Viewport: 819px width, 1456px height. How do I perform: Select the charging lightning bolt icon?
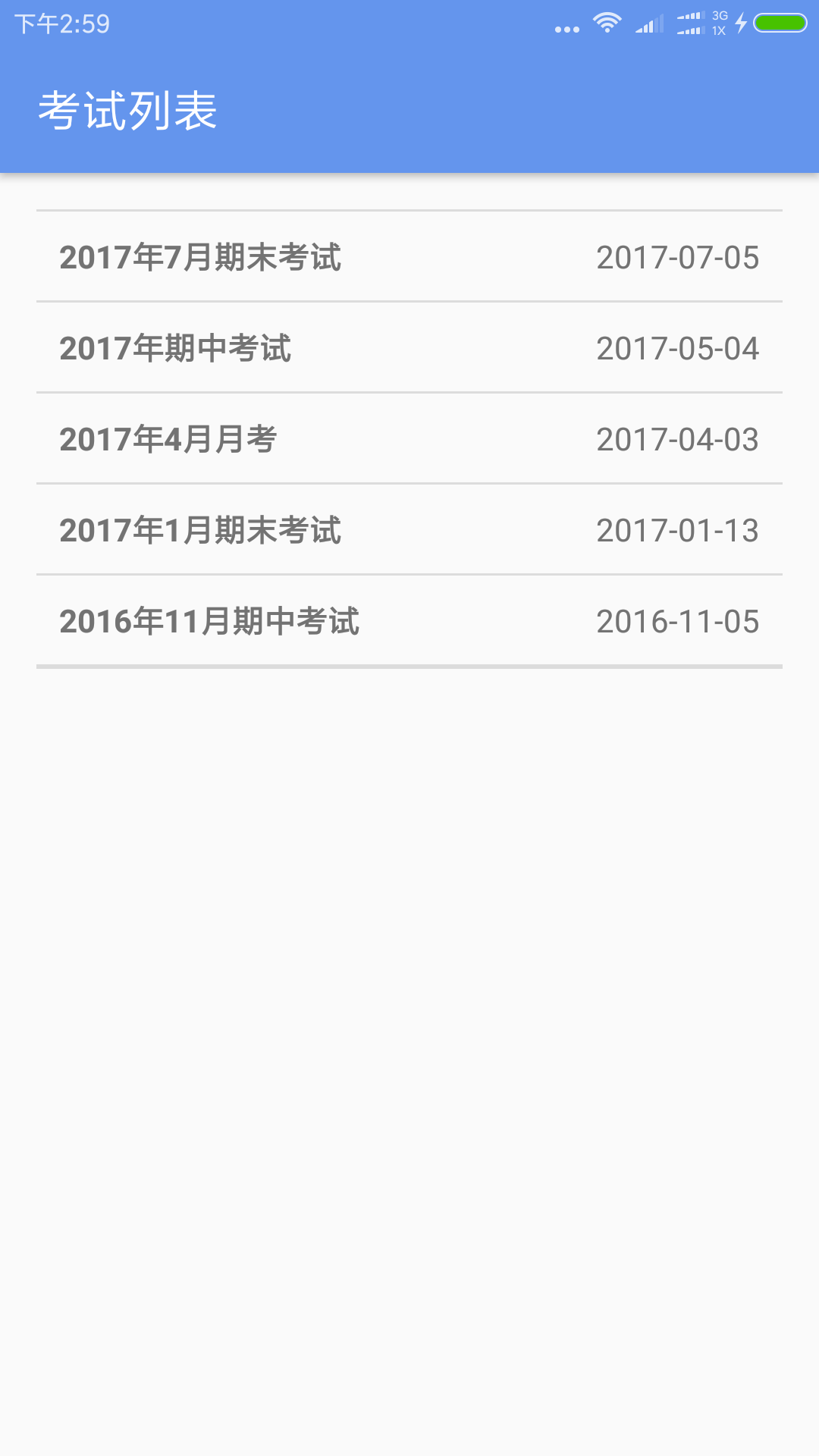click(x=741, y=23)
